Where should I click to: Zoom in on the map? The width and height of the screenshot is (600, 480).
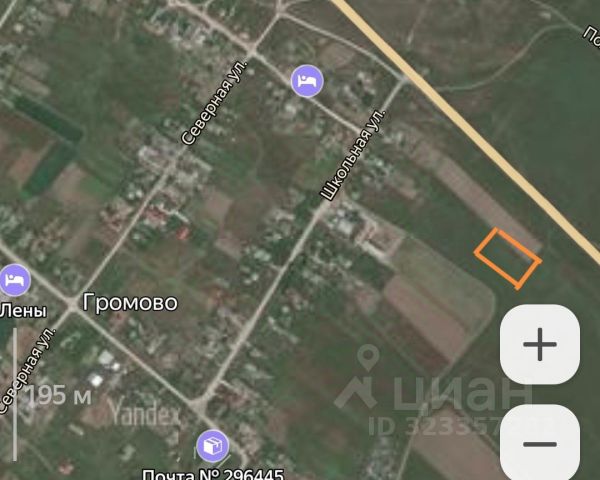[x=539, y=345]
